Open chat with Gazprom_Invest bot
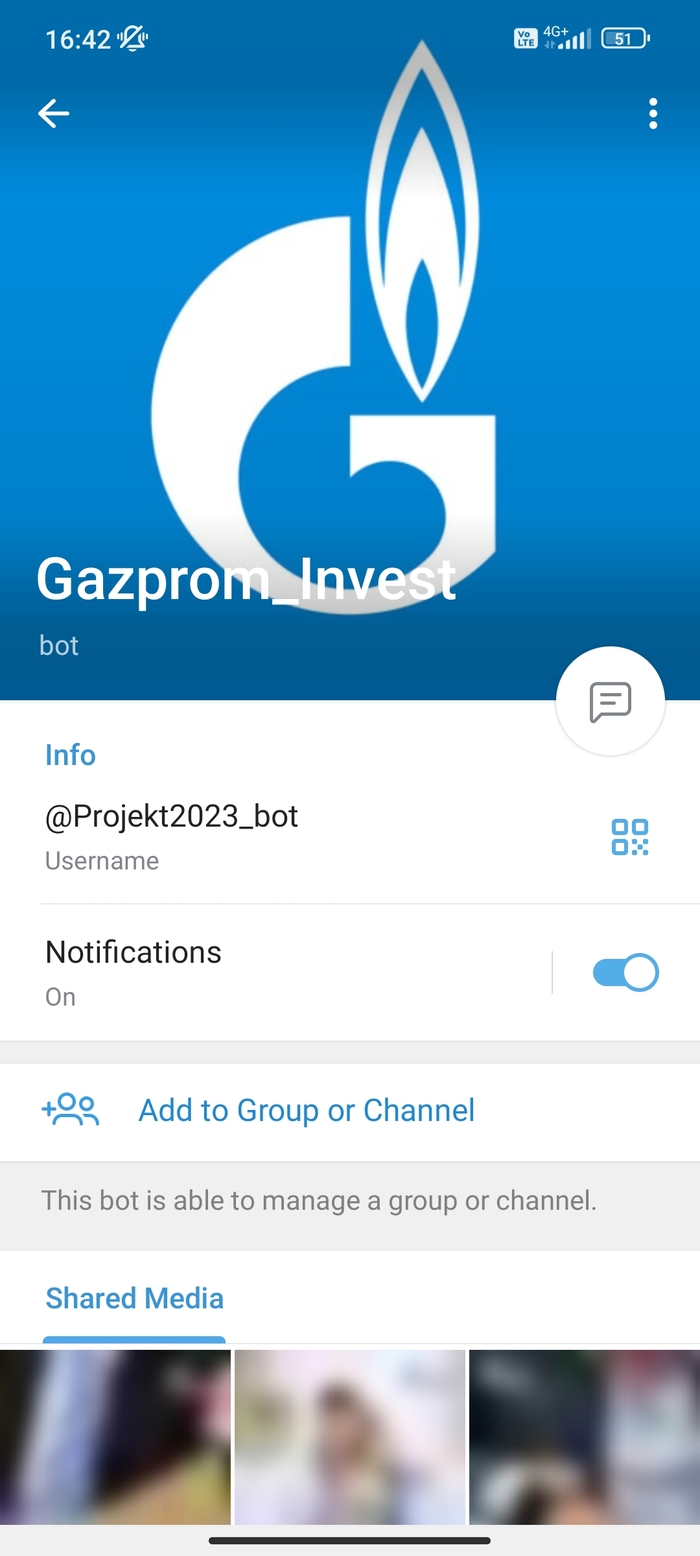Viewport: 700px width, 1556px height. (x=610, y=701)
